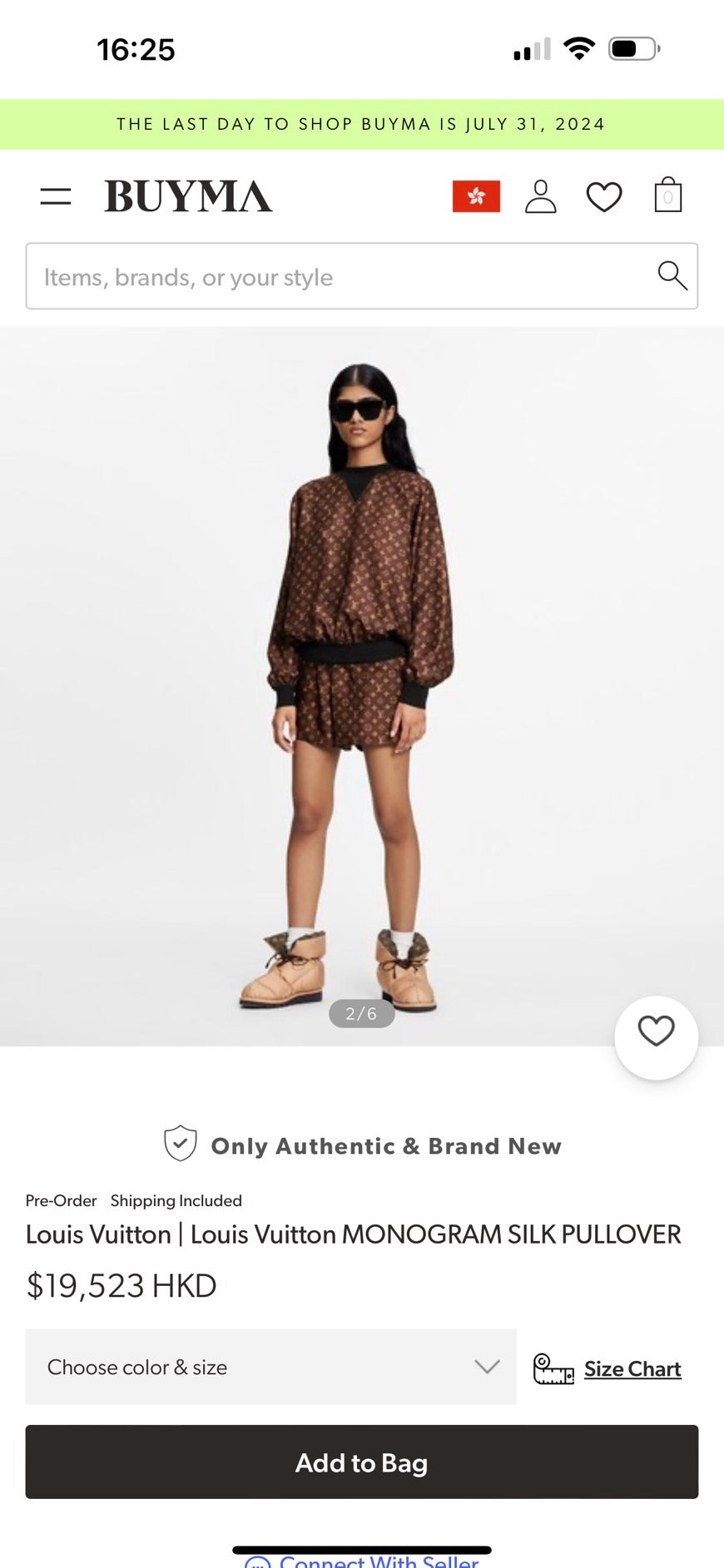Open the account profile icon
Image resolution: width=724 pixels, height=1568 pixels.
540,197
